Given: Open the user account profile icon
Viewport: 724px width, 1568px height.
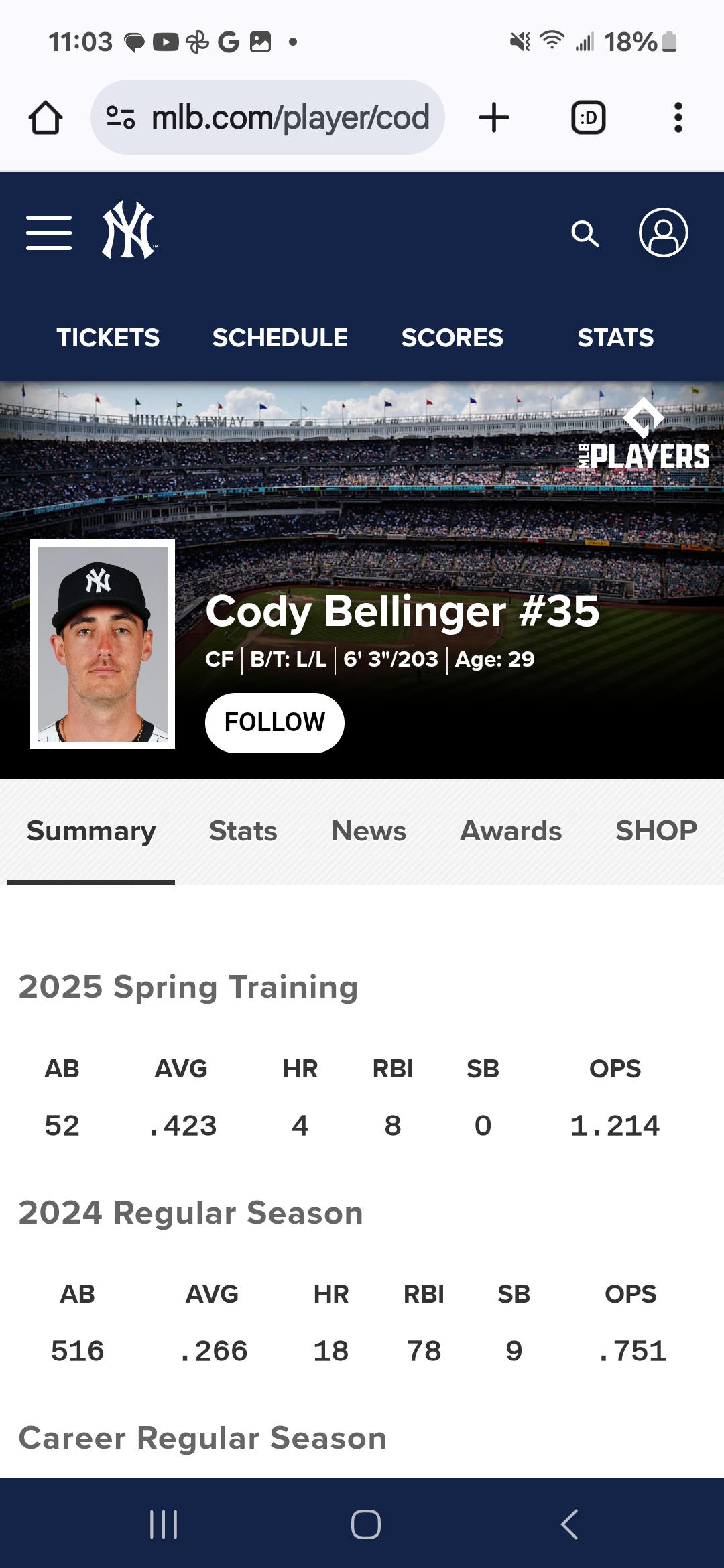Looking at the screenshot, I should (x=663, y=233).
